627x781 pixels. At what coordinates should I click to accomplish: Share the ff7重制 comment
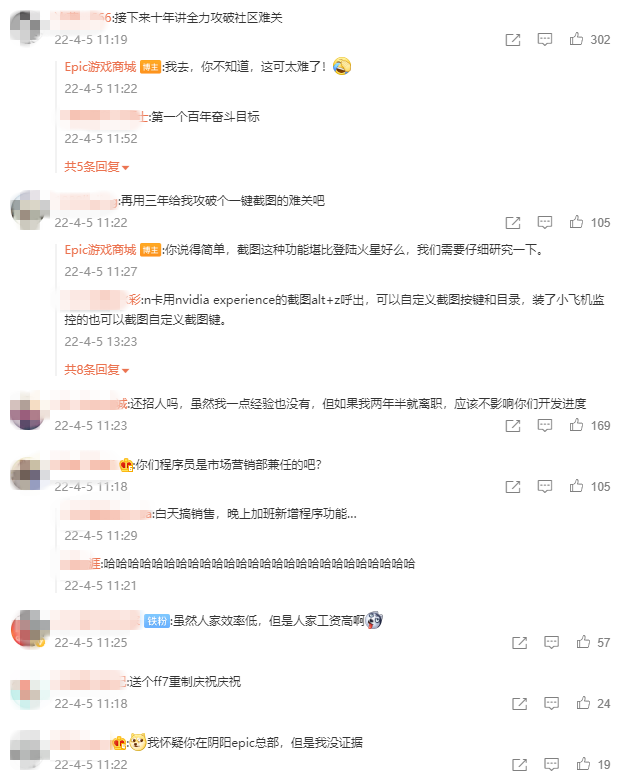click(x=512, y=704)
